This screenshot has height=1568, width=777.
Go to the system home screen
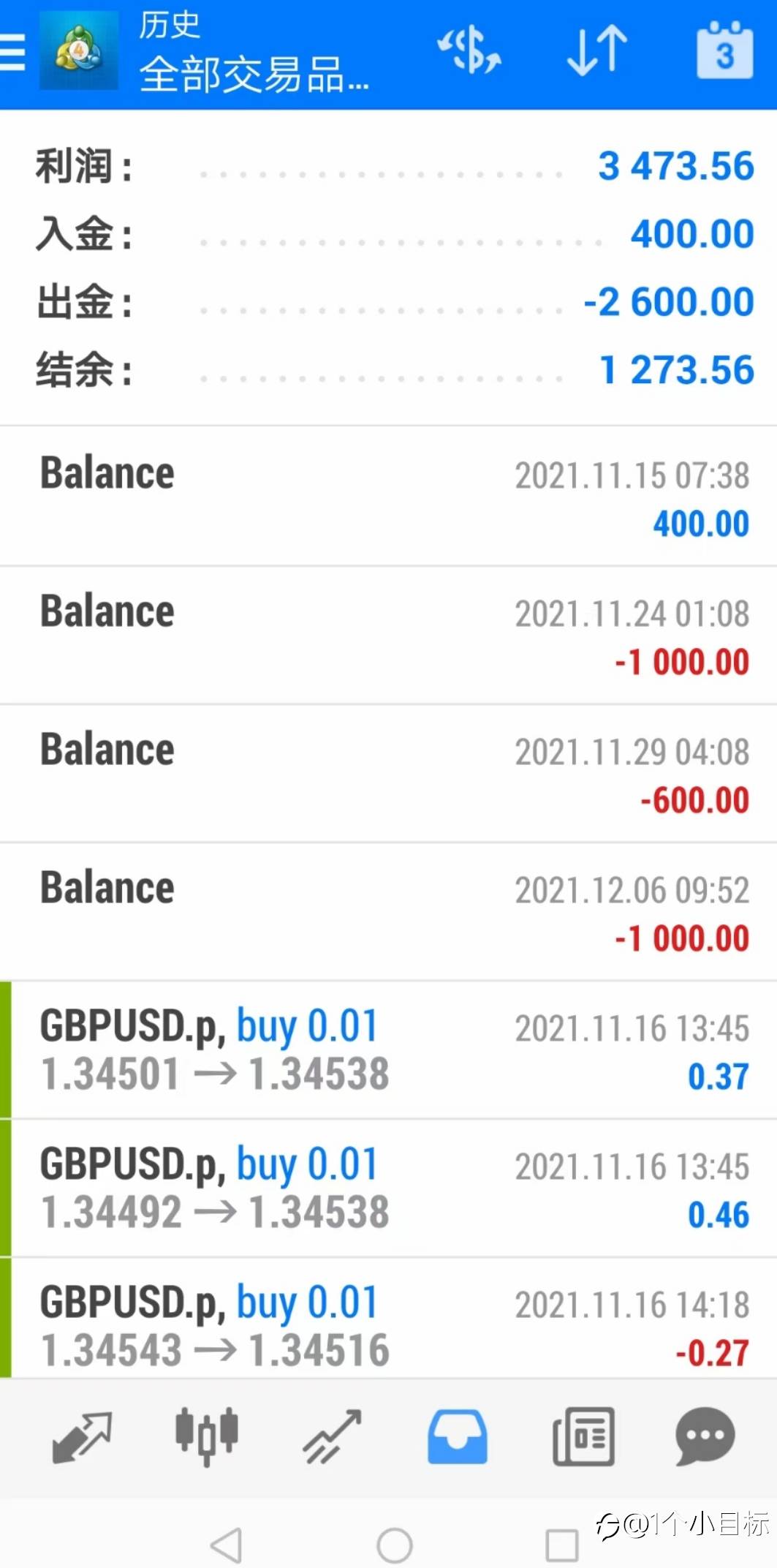point(395,1545)
